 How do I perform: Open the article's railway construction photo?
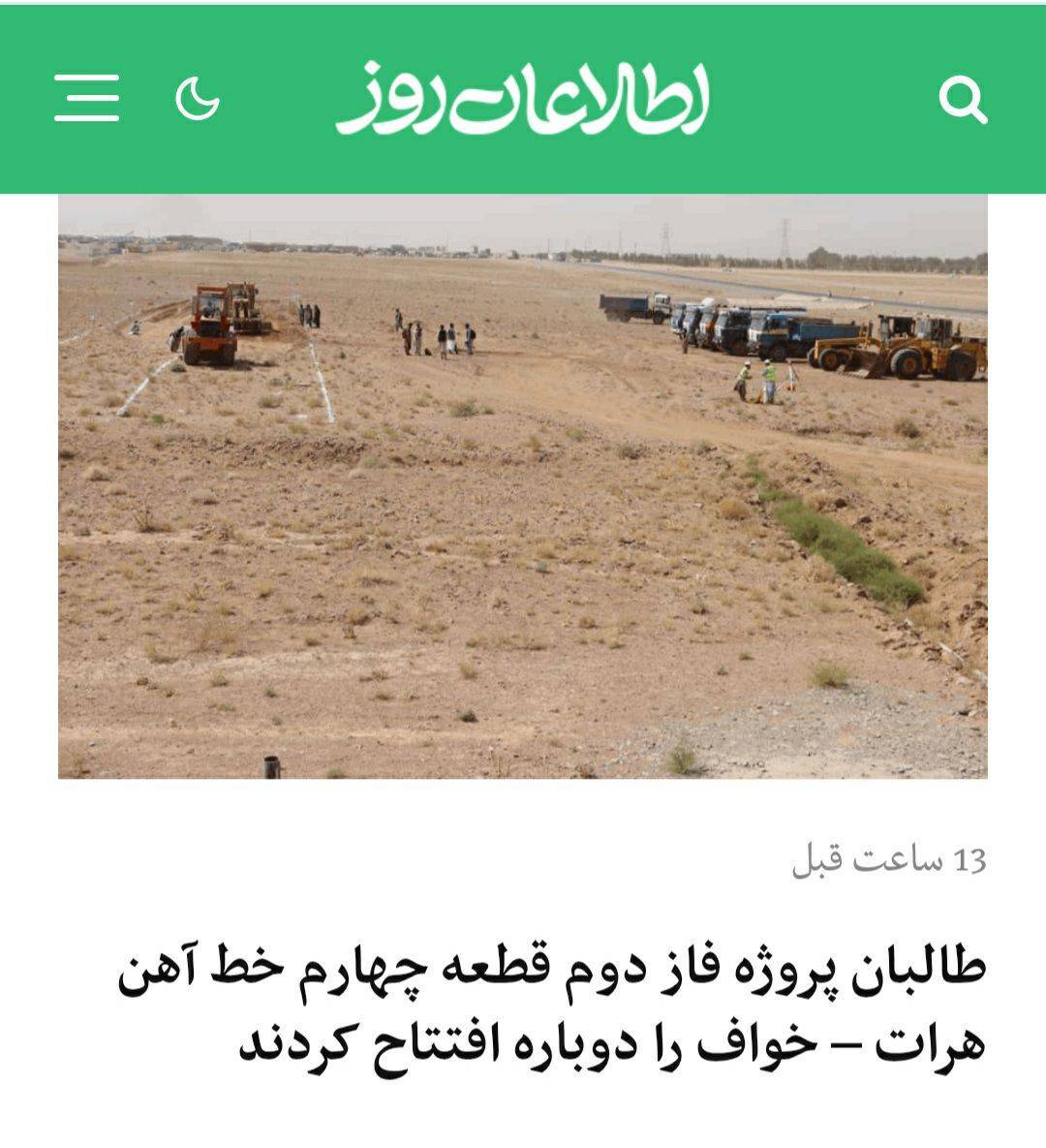click(x=523, y=486)
